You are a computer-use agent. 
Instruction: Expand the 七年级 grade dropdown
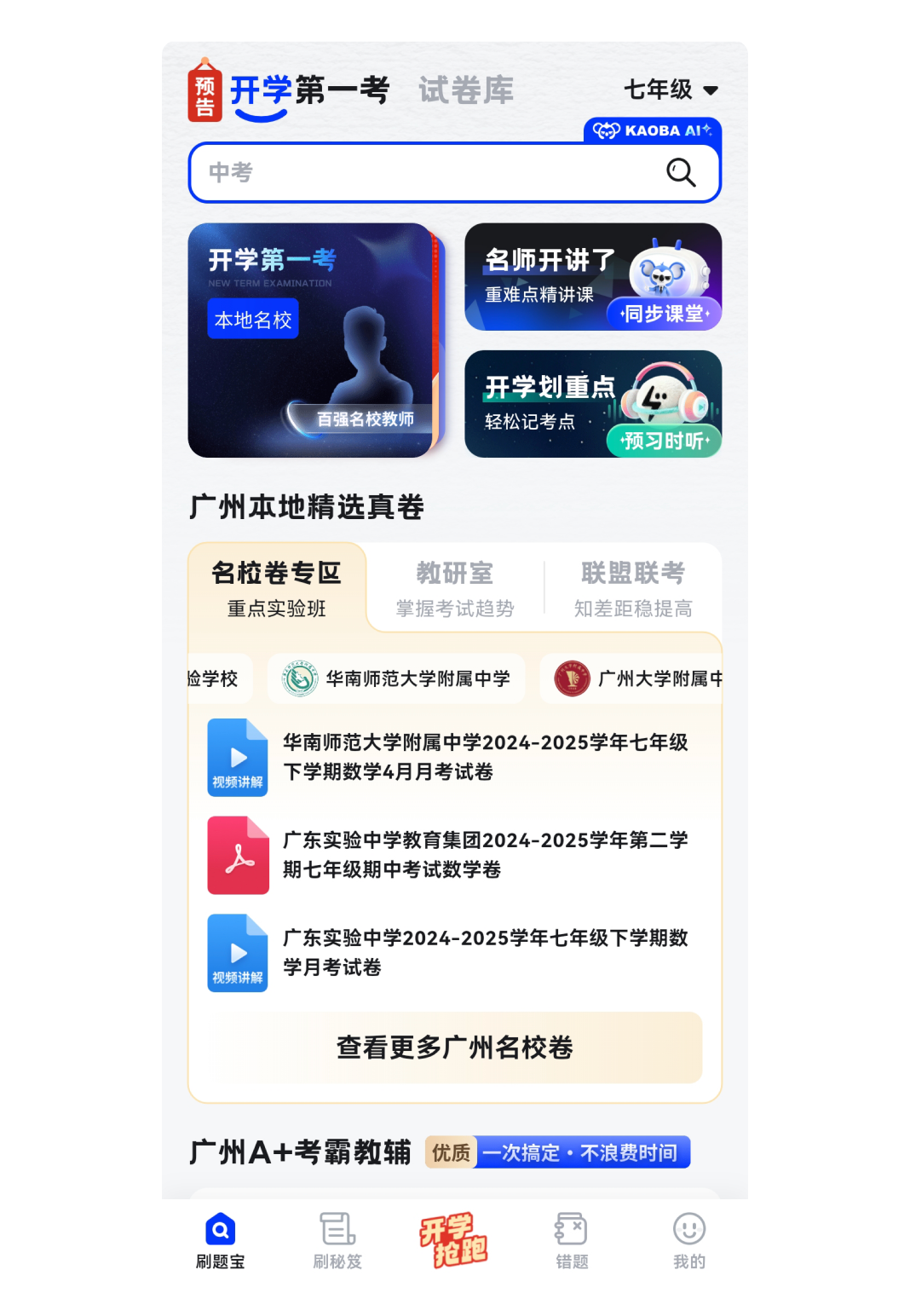tap(671, 89)
